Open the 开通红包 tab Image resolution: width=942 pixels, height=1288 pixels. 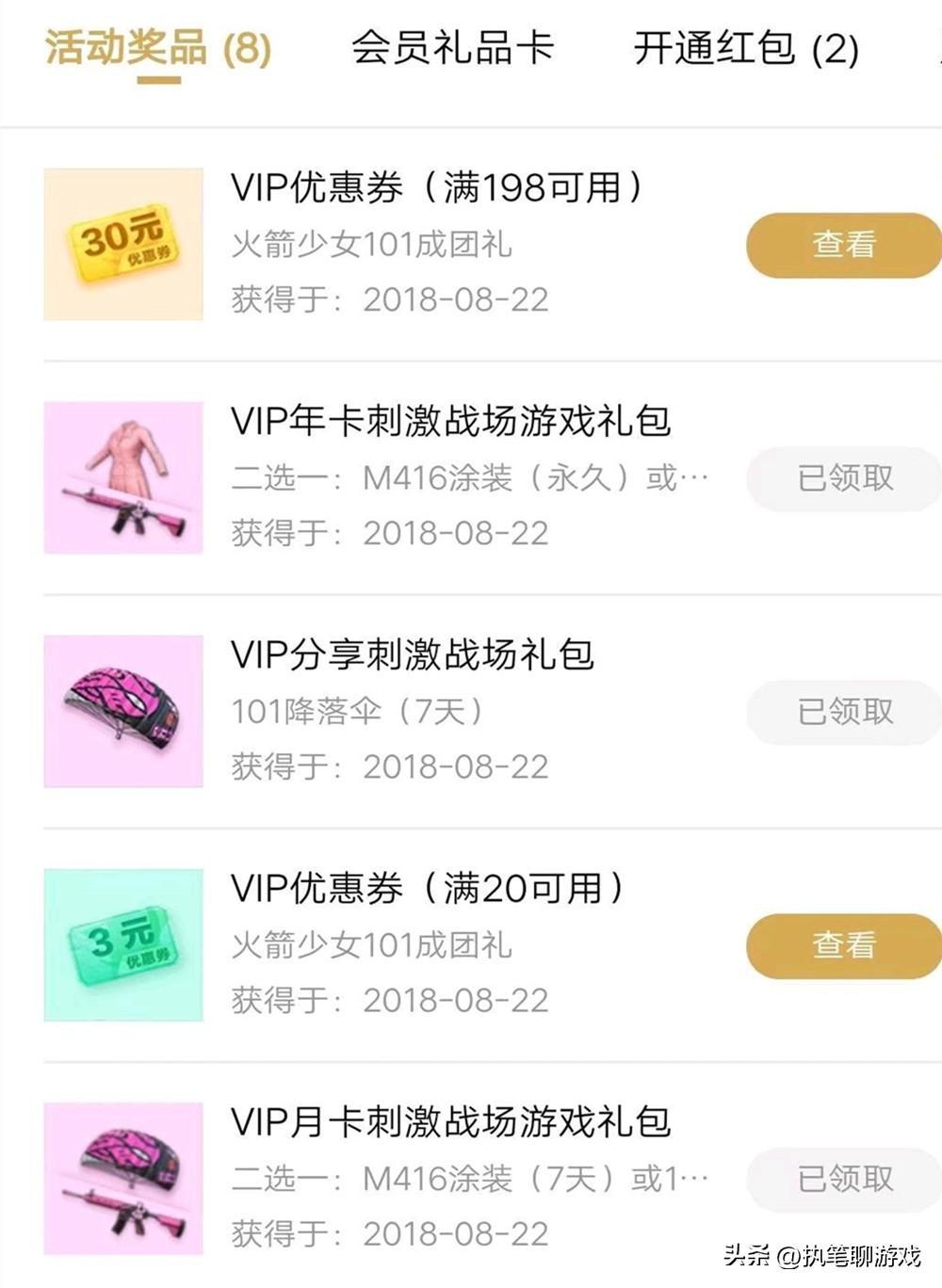click(745, 47)
